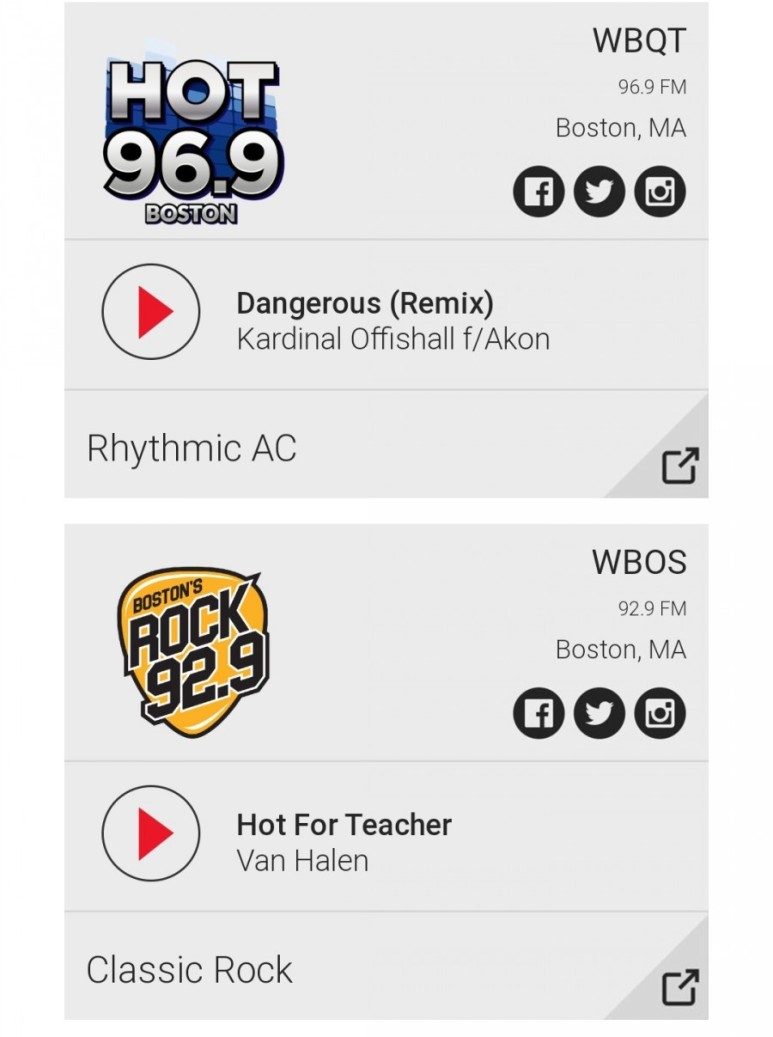Open external link on Classic Rock card

click(x=680, y=988)
